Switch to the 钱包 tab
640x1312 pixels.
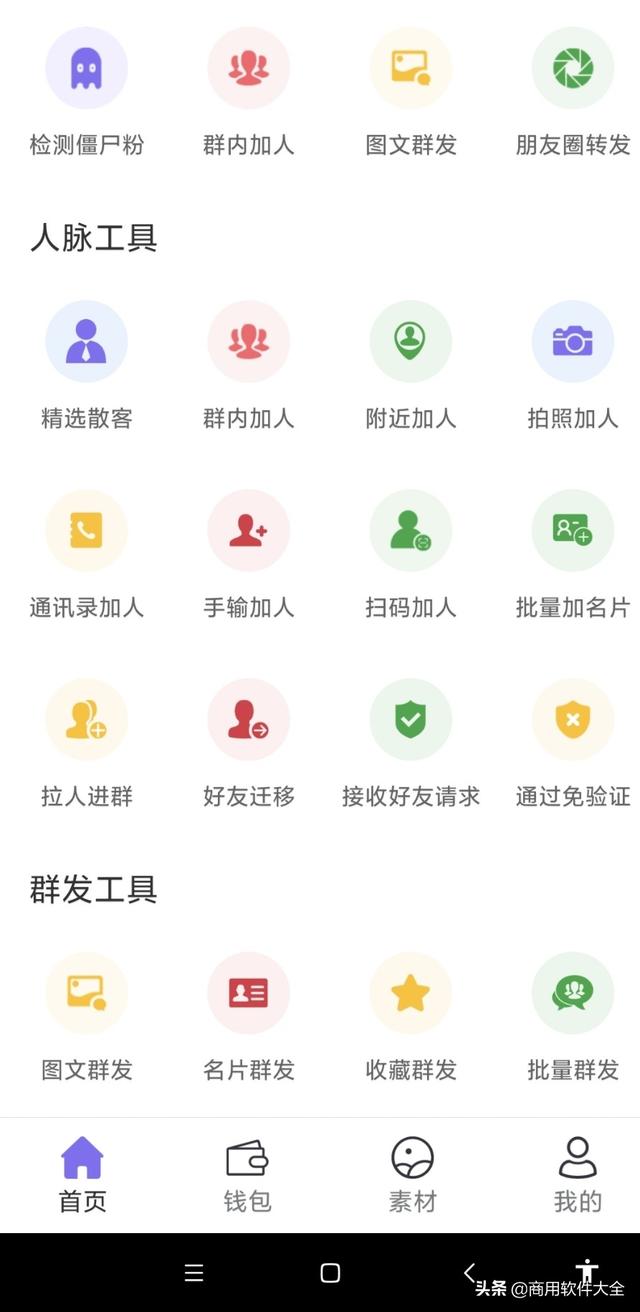pyautogui.click(x=247, y=1175)
